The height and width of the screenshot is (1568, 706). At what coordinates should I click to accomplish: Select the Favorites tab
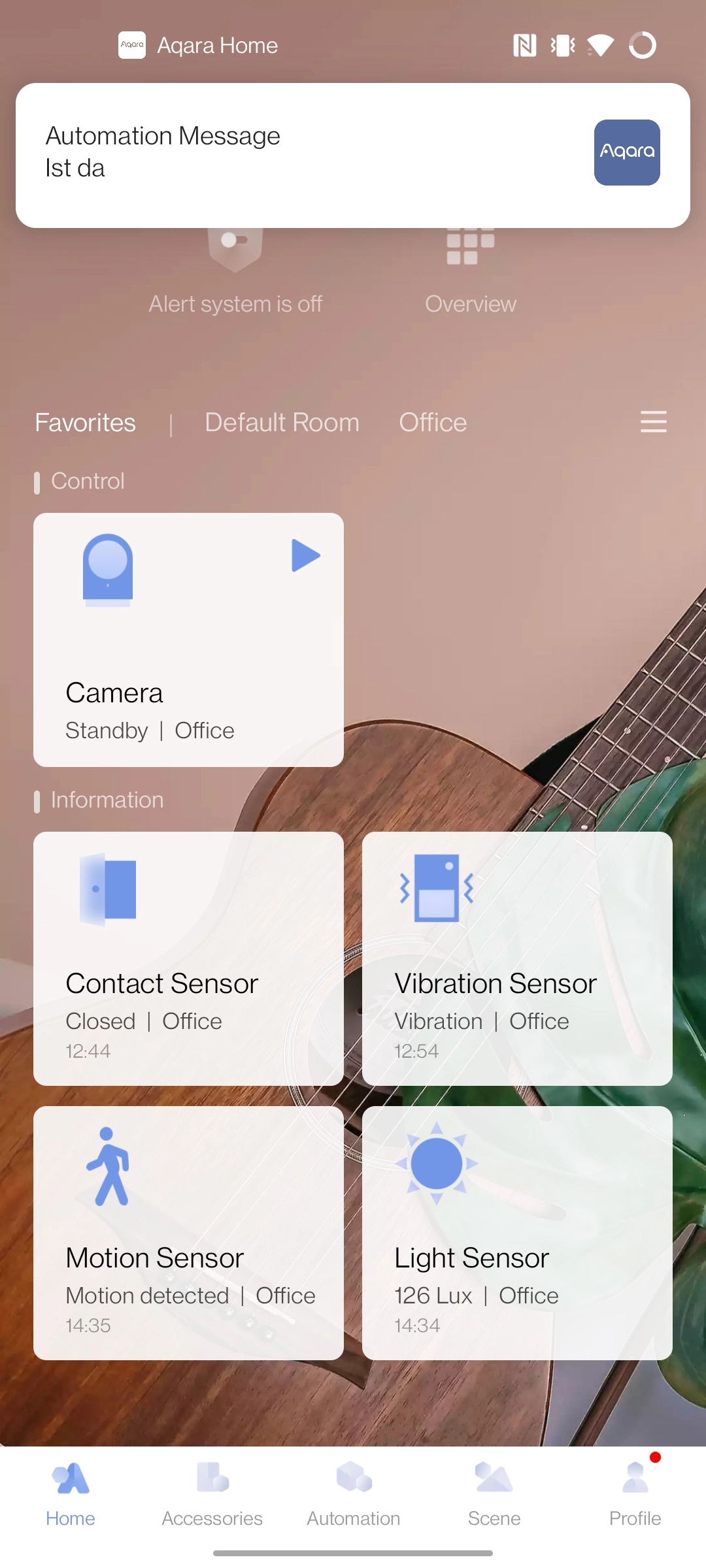[85, 423]
